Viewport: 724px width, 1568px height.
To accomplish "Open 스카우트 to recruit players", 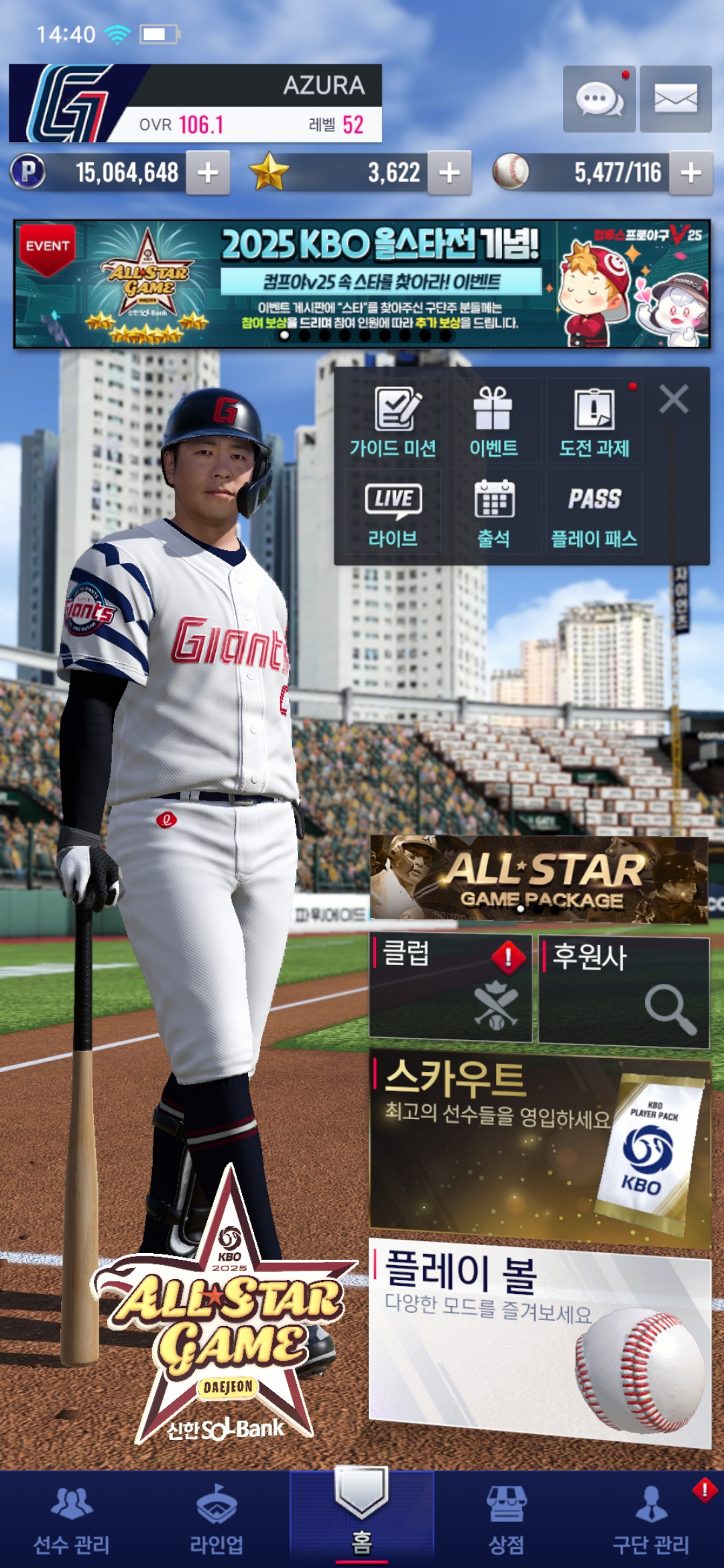I will pos(539,1146).
